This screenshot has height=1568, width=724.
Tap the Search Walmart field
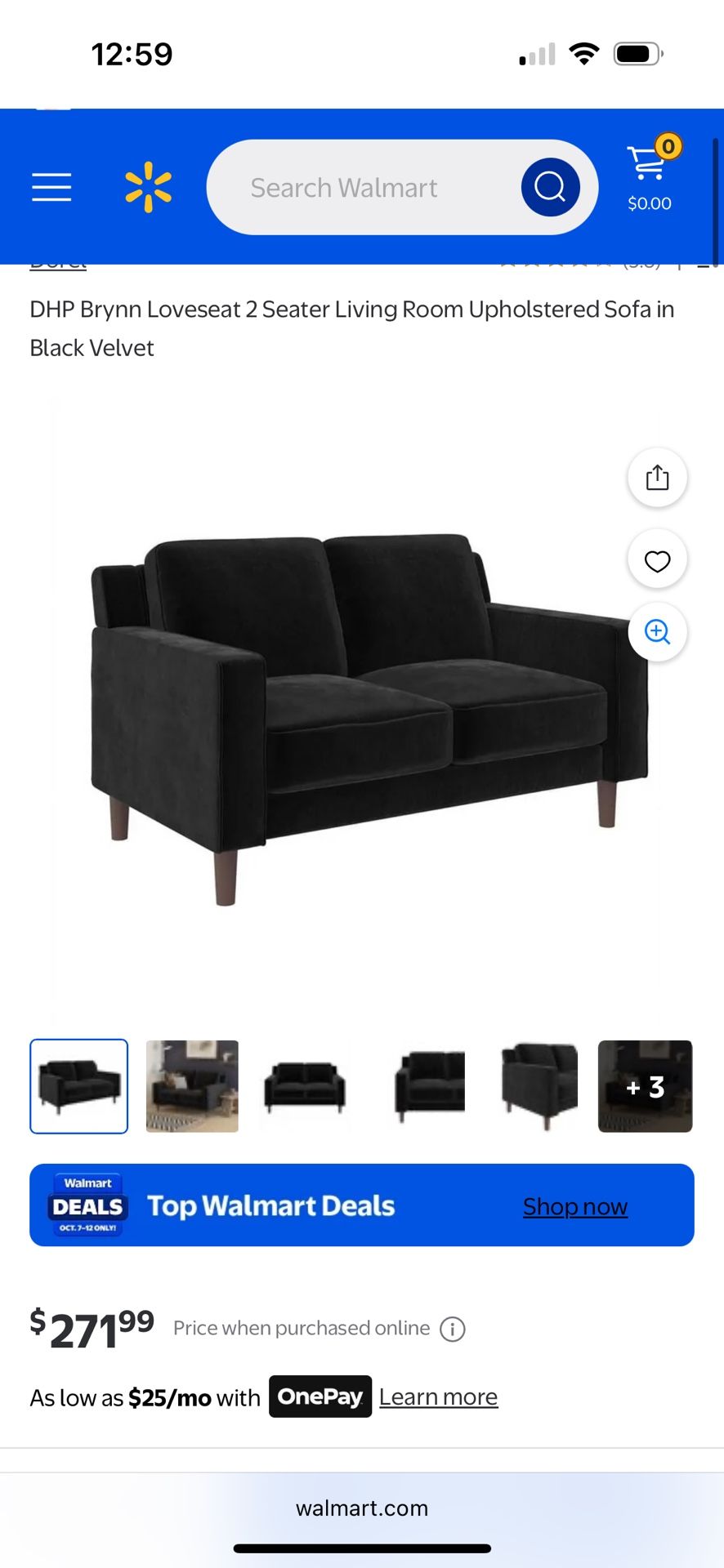(360, 188)
